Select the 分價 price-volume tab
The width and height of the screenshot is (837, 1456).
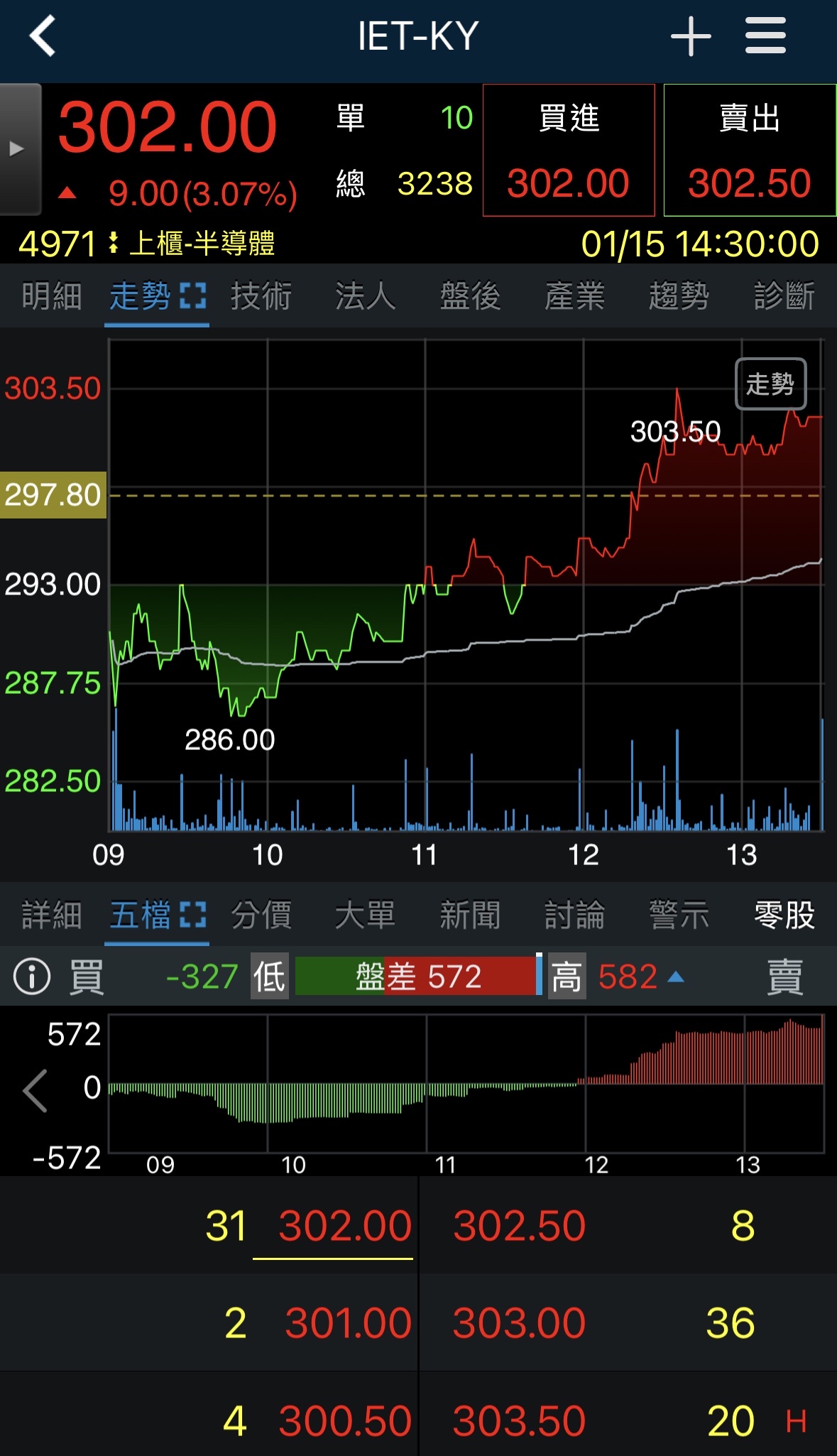[261, 915]
